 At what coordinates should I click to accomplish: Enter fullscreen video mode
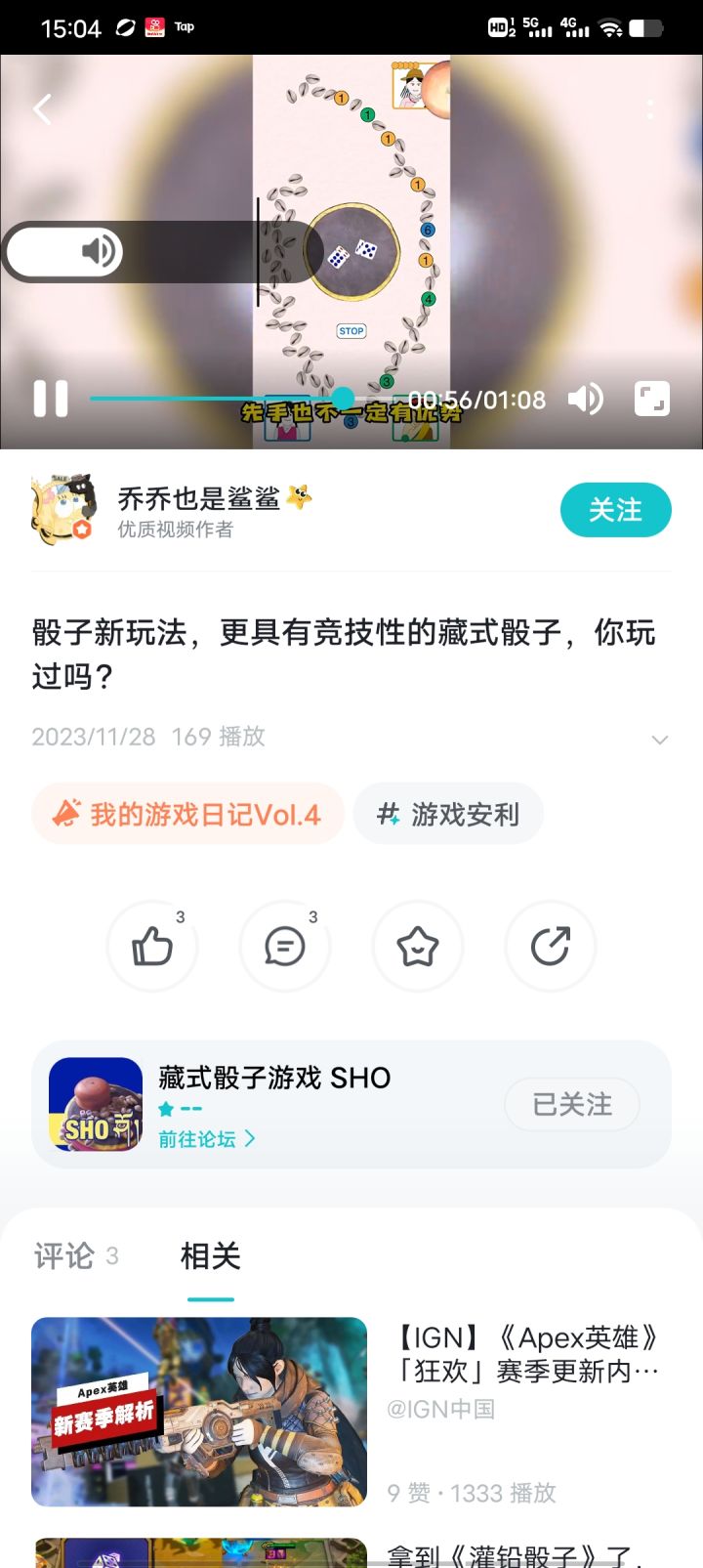[651, 399]
